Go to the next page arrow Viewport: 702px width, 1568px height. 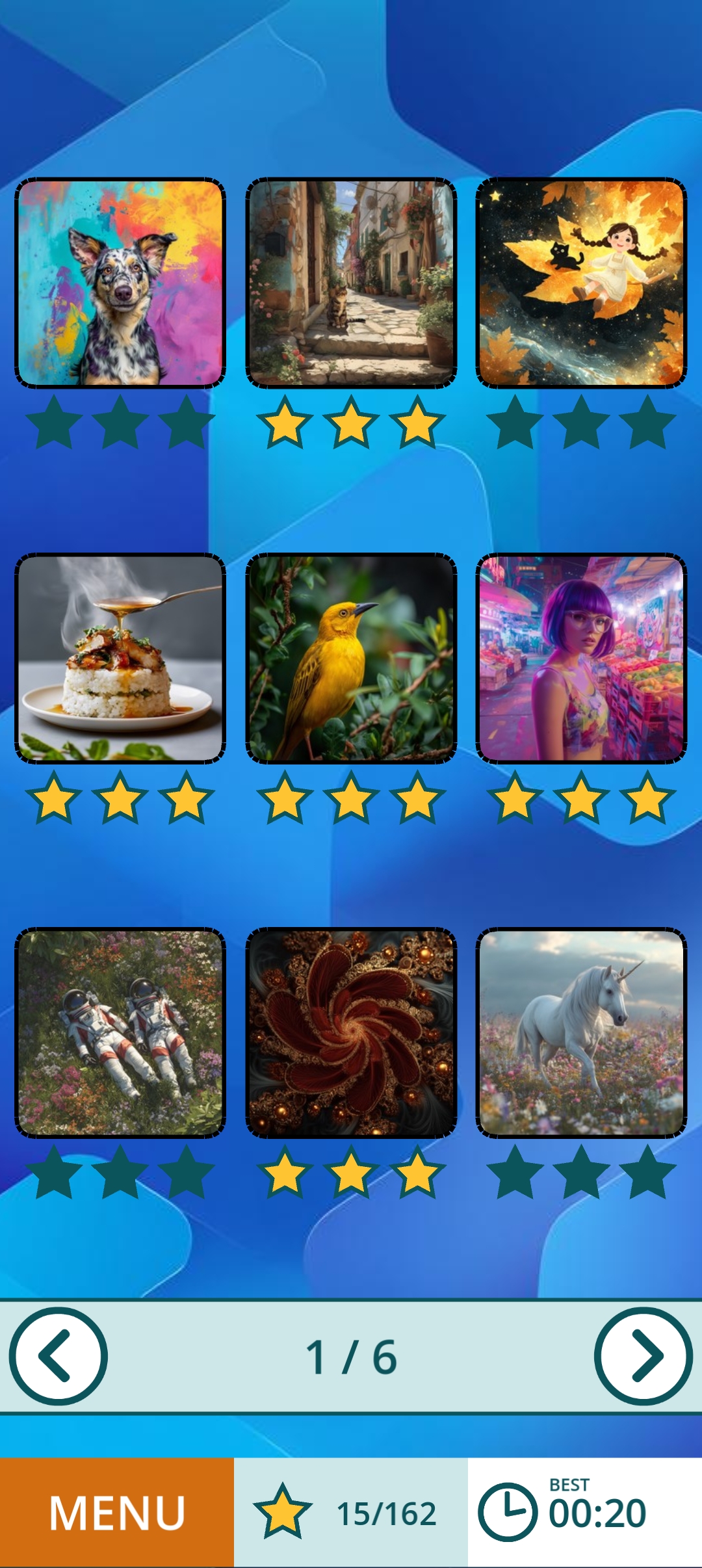click(x=643, y=1356)
